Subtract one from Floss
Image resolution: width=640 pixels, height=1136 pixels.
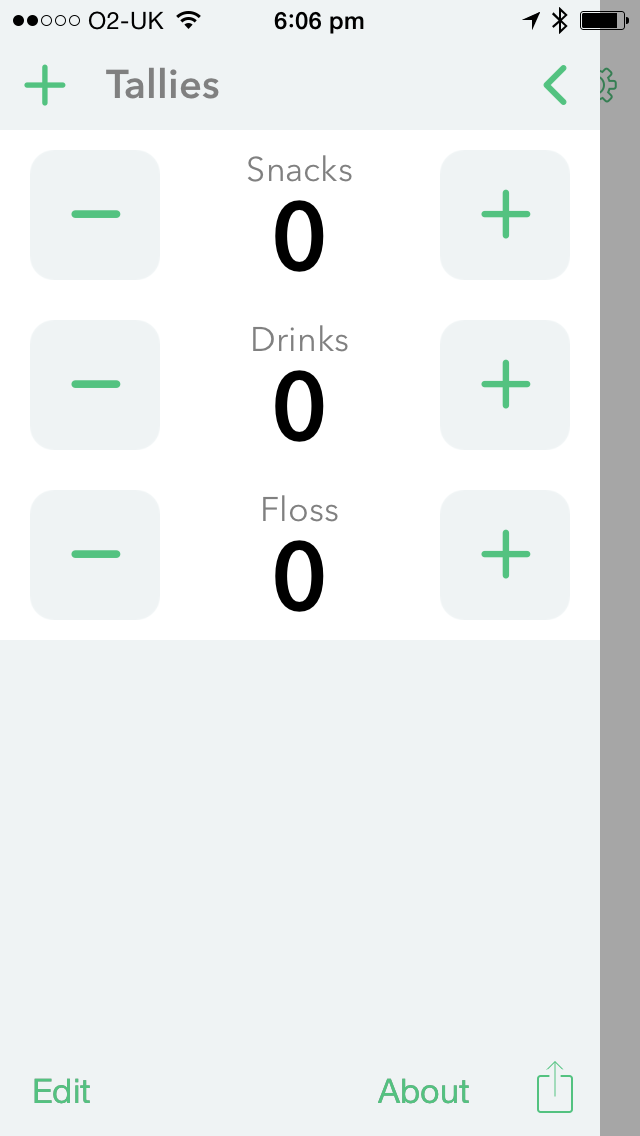click(x=95, y=555)
